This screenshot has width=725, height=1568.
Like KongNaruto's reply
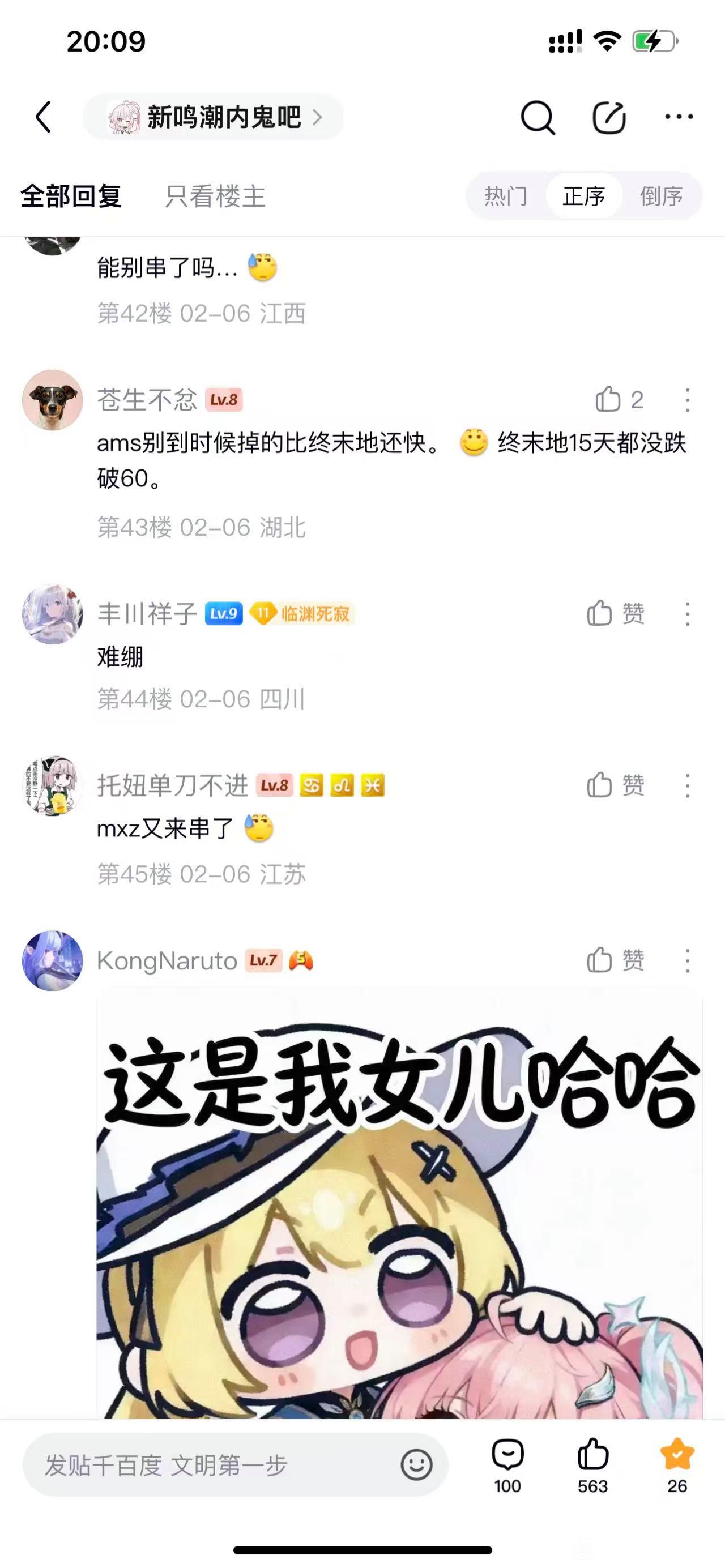pyautogui.click(x=600, y=960)
